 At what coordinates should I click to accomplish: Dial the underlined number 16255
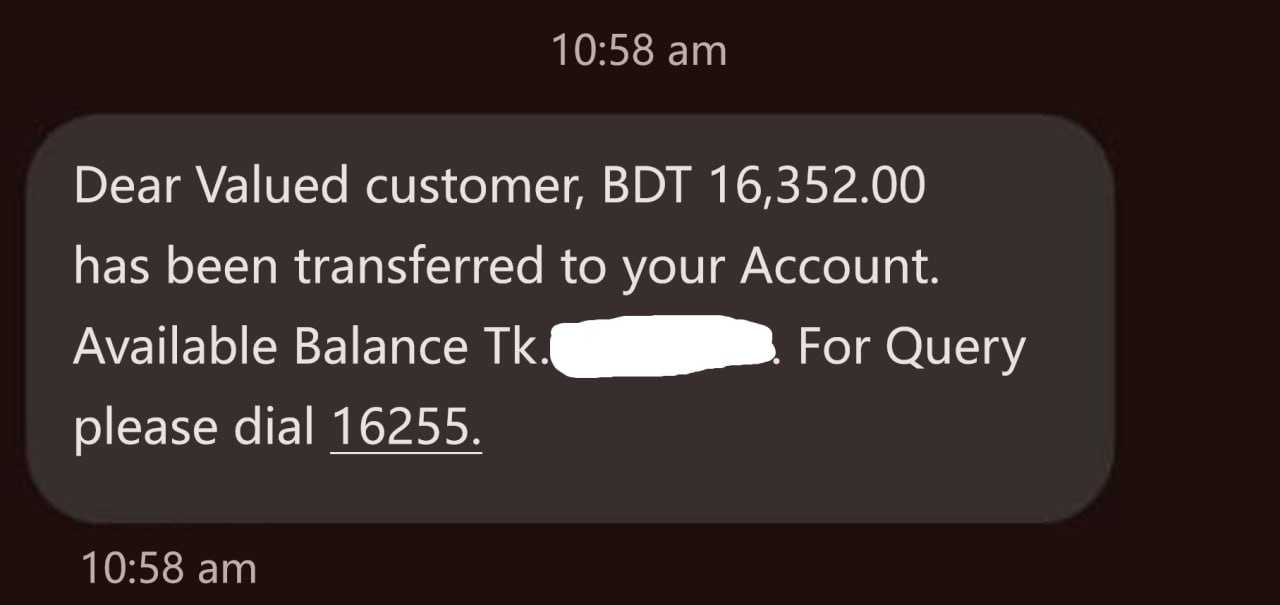(x=405, y=429)
